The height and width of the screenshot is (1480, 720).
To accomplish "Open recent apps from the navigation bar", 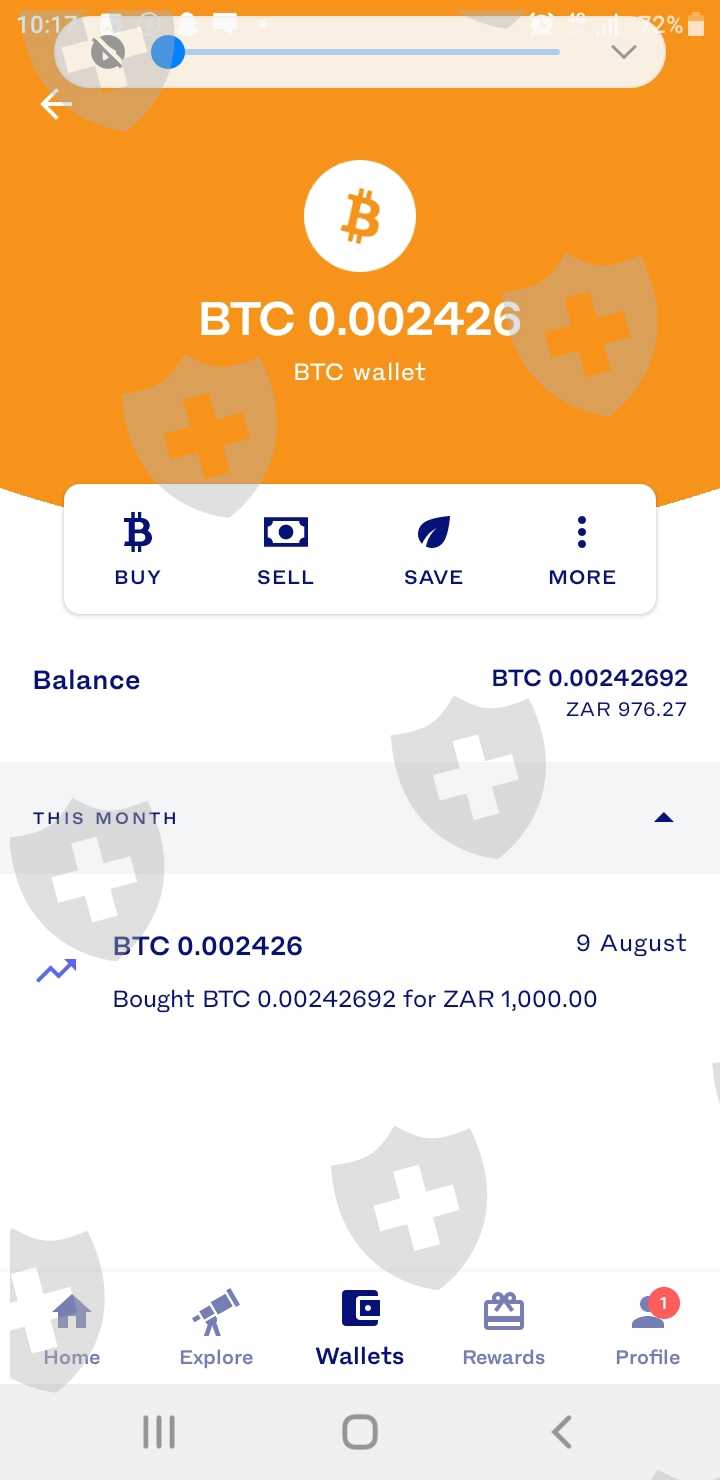I will (159, 1432).
